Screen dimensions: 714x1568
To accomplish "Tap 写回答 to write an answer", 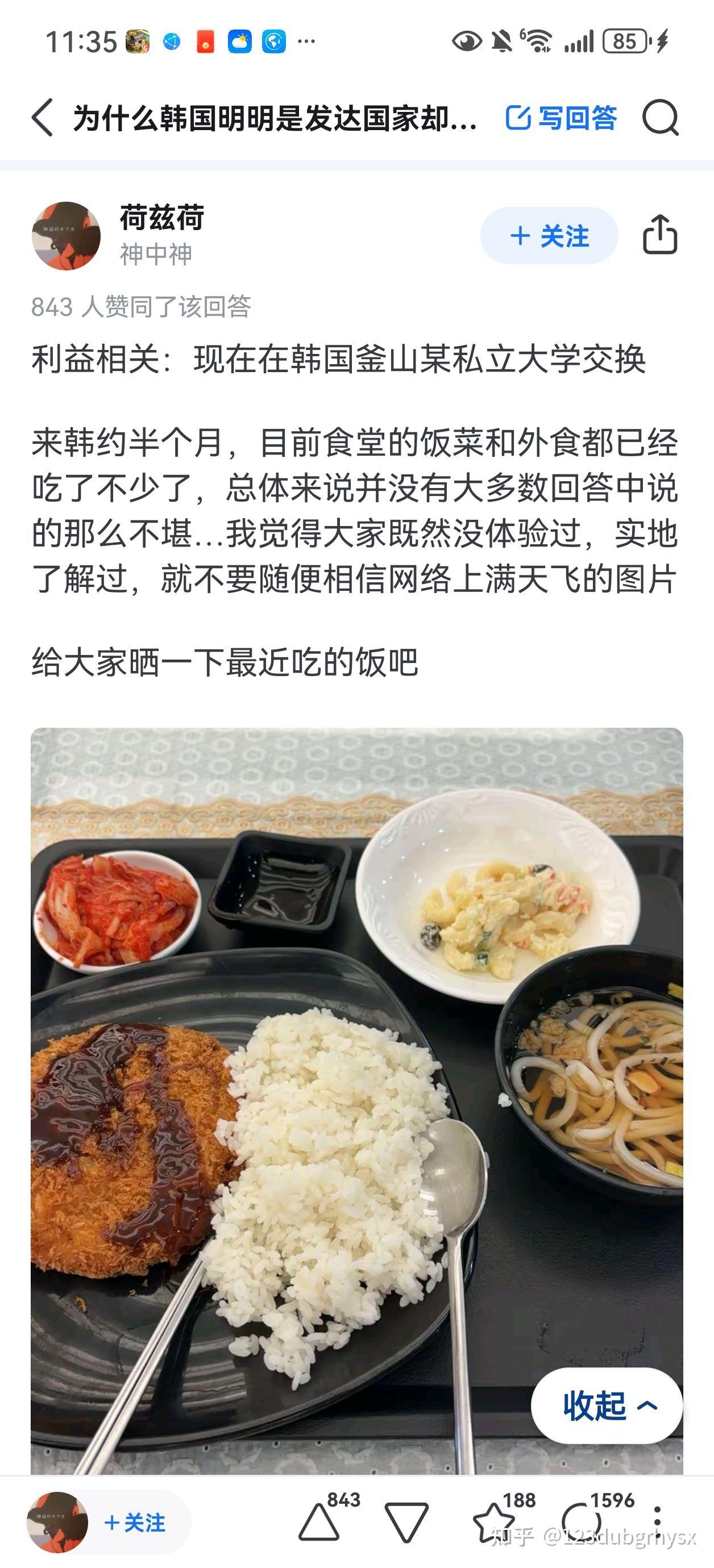I will tap(561, 118).
